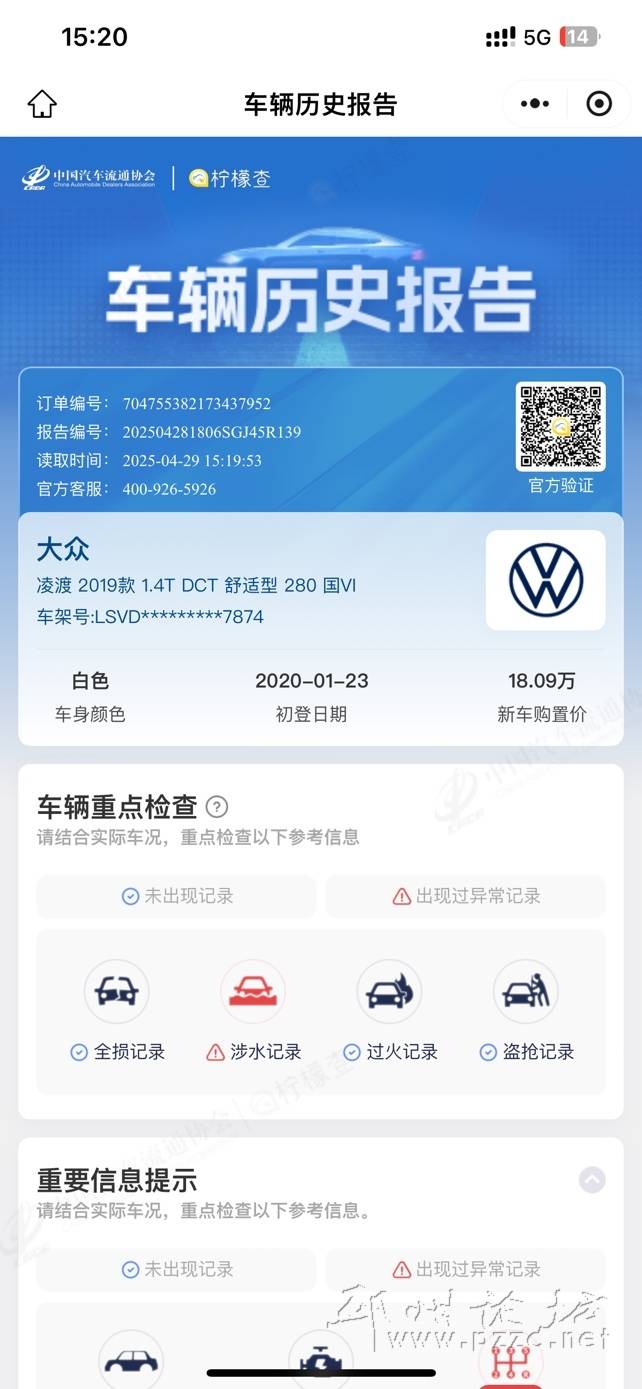View the 涉水记录 abnormal record
This screenshot has height=1389, width=642.
253,1010
